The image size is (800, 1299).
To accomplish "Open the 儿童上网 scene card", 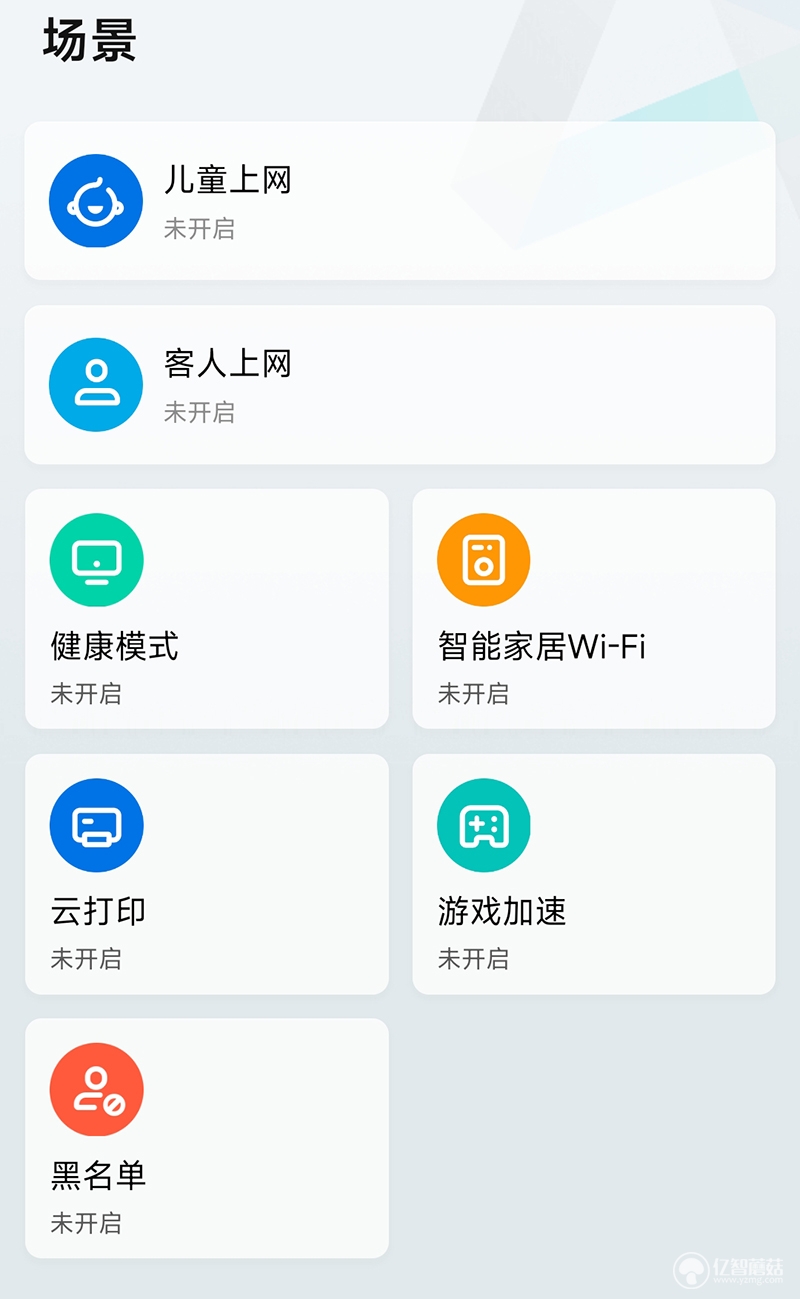I will click(400, 201).
